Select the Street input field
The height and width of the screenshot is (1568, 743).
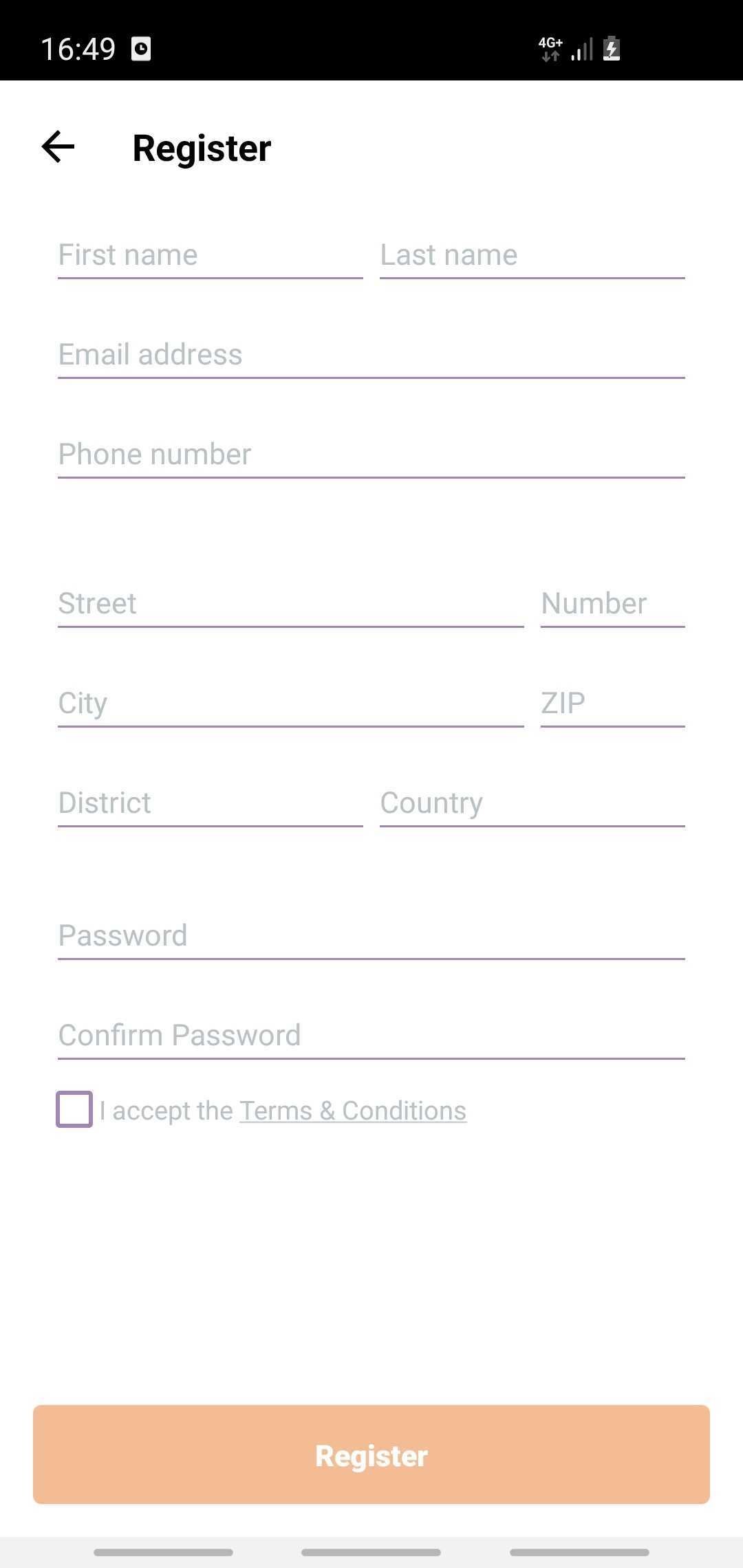point(290,605)
